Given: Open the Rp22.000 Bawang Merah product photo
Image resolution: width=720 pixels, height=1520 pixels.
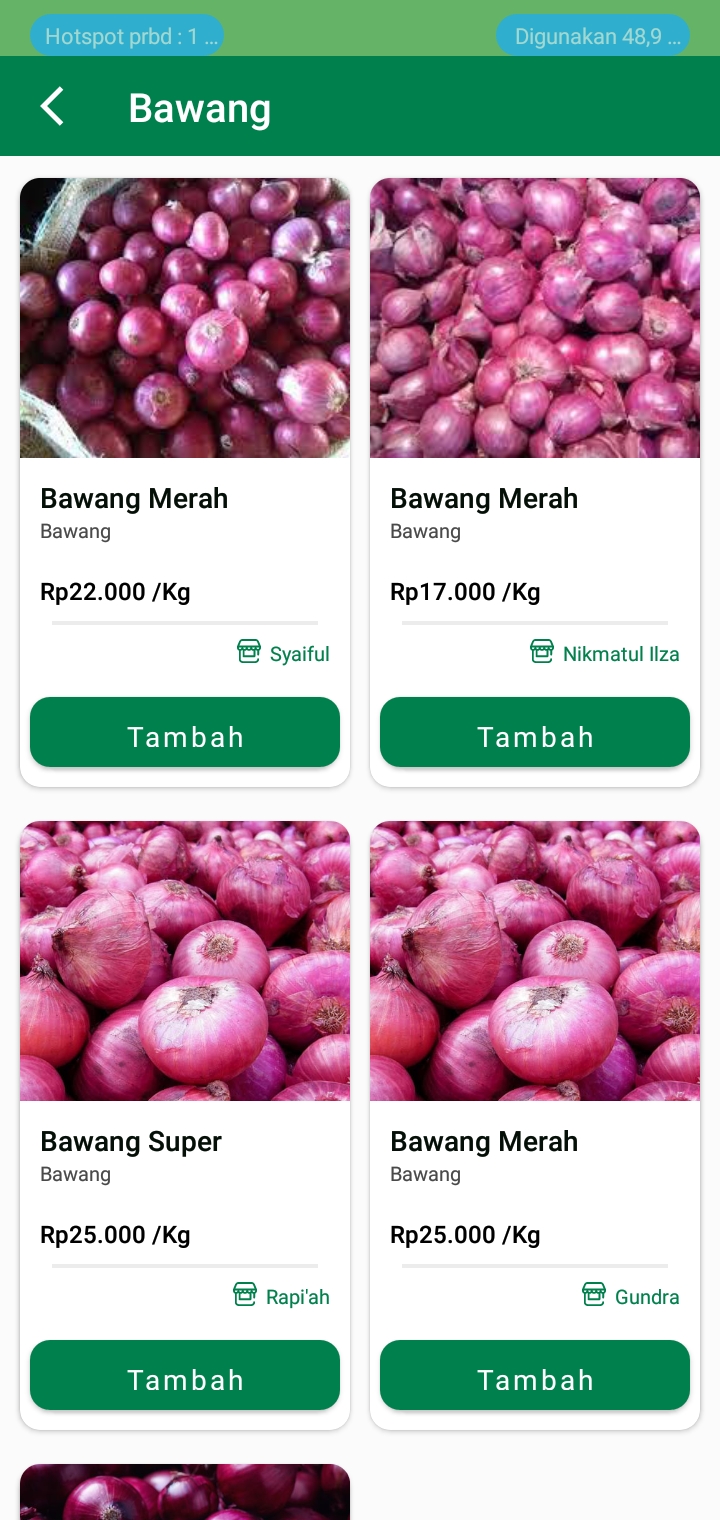Looking at the screenshot, I should [x=185, y=318].
